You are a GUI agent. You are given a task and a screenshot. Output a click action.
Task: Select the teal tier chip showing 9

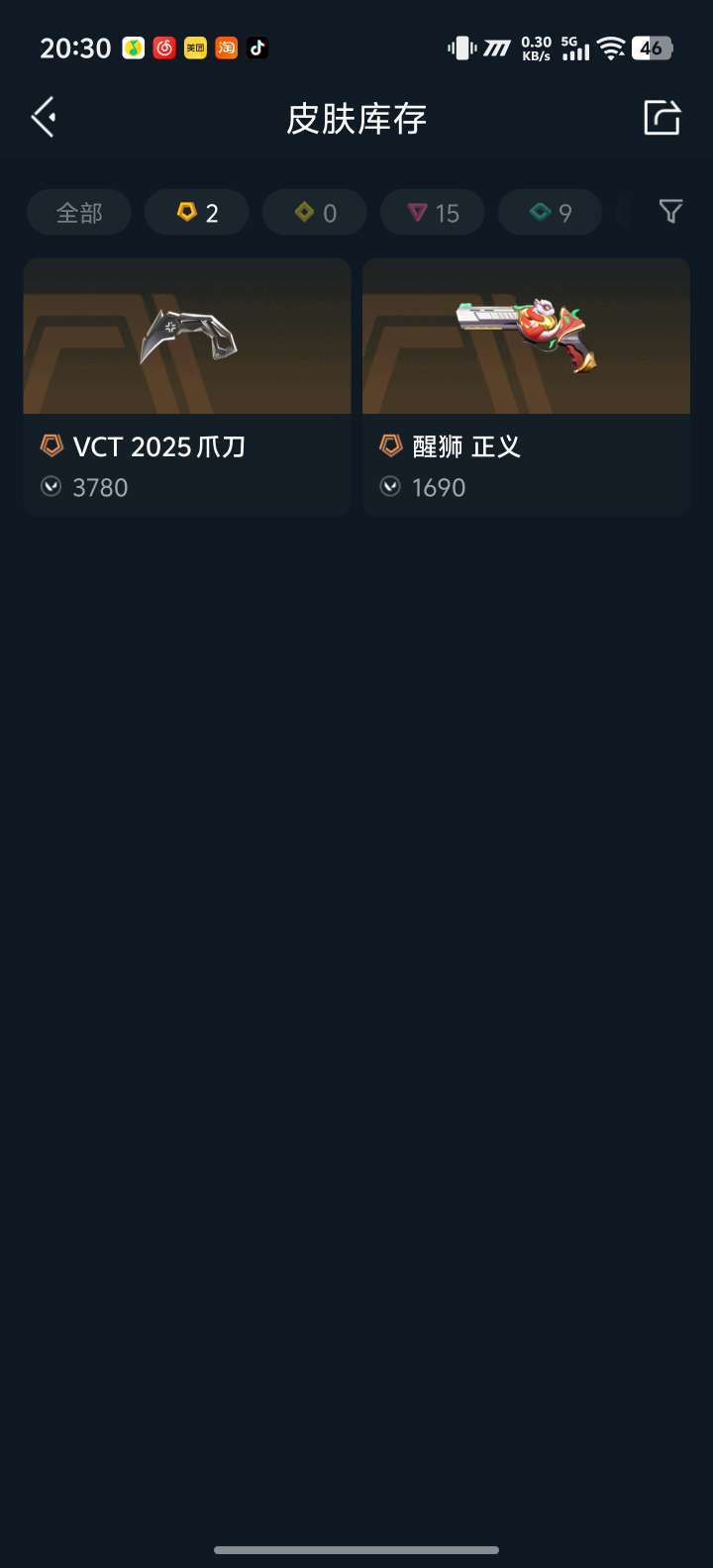[x=551, y=213]
